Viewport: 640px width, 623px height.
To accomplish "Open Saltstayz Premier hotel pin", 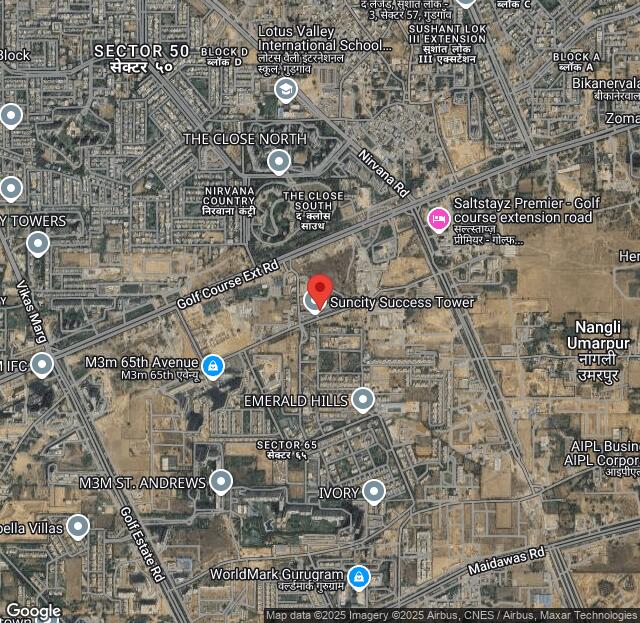I will click(x=438, y=218).
